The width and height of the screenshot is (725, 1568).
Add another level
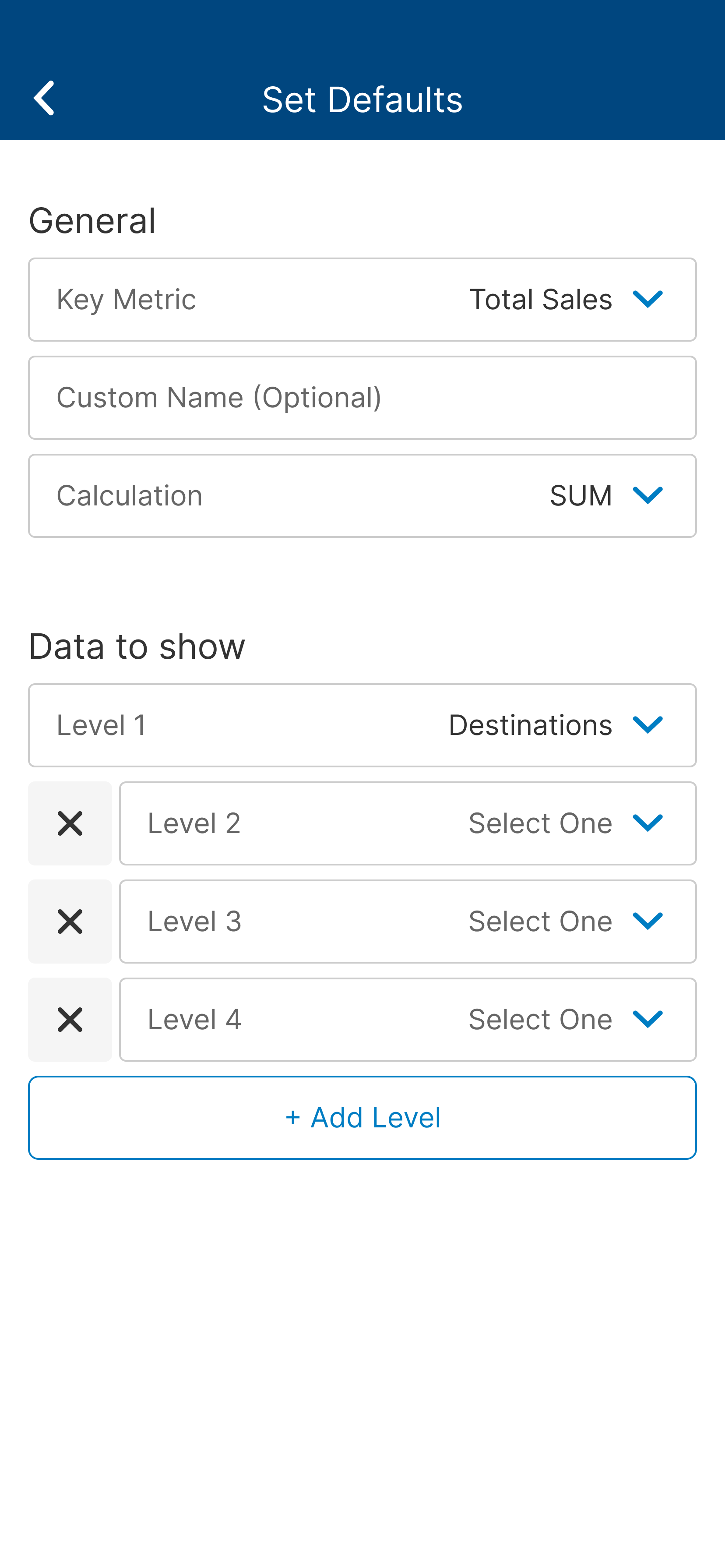[362, 1117]
